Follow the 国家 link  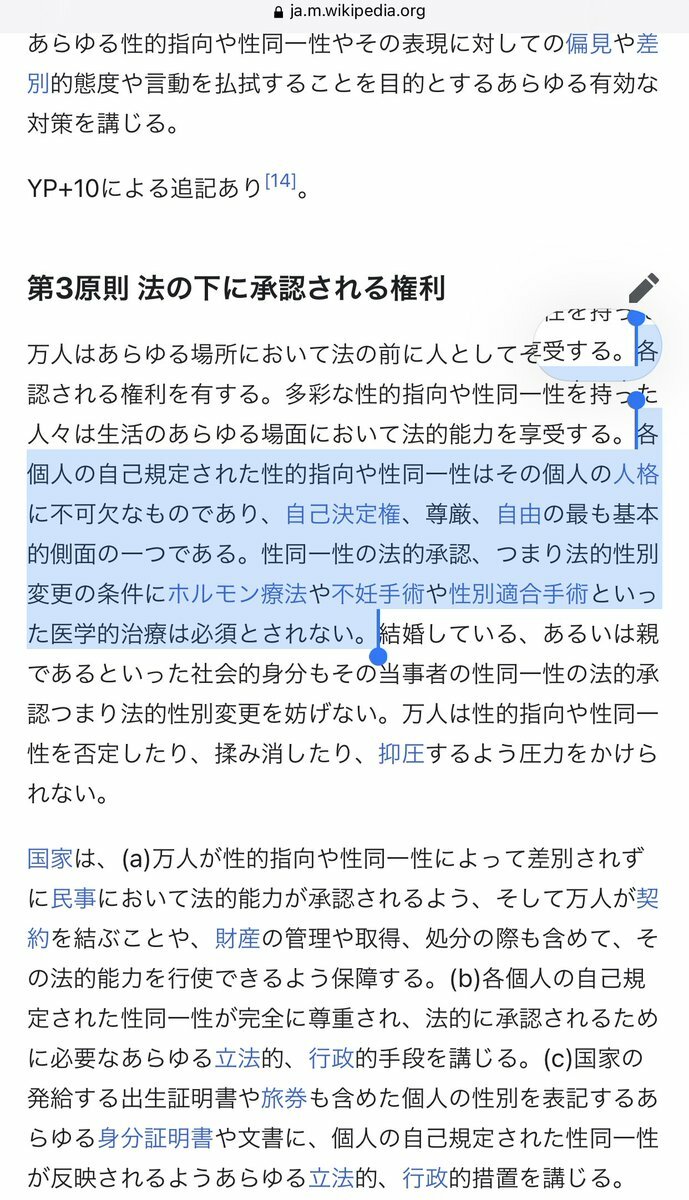point(50,858)
